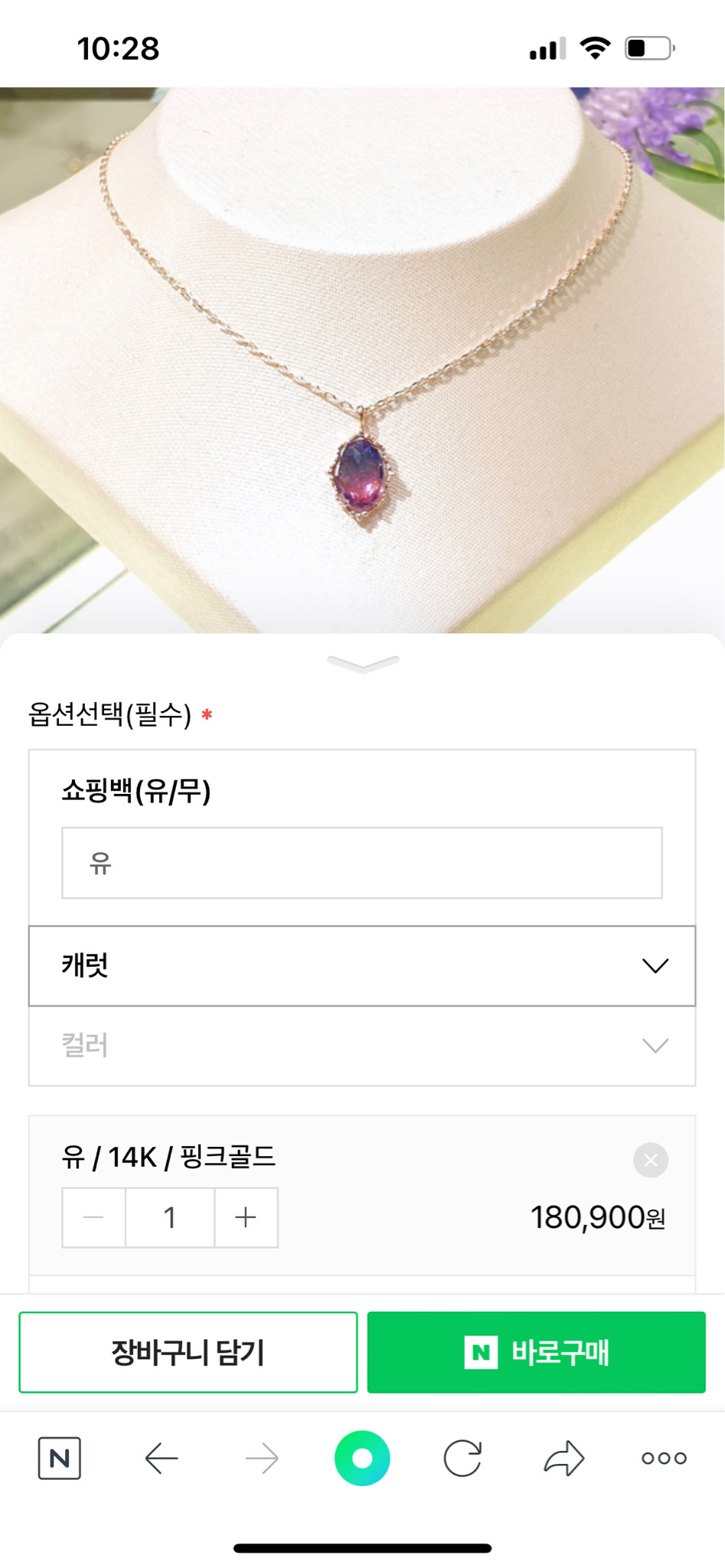Open the Naver home shortcut icon

pos(60,1459)
